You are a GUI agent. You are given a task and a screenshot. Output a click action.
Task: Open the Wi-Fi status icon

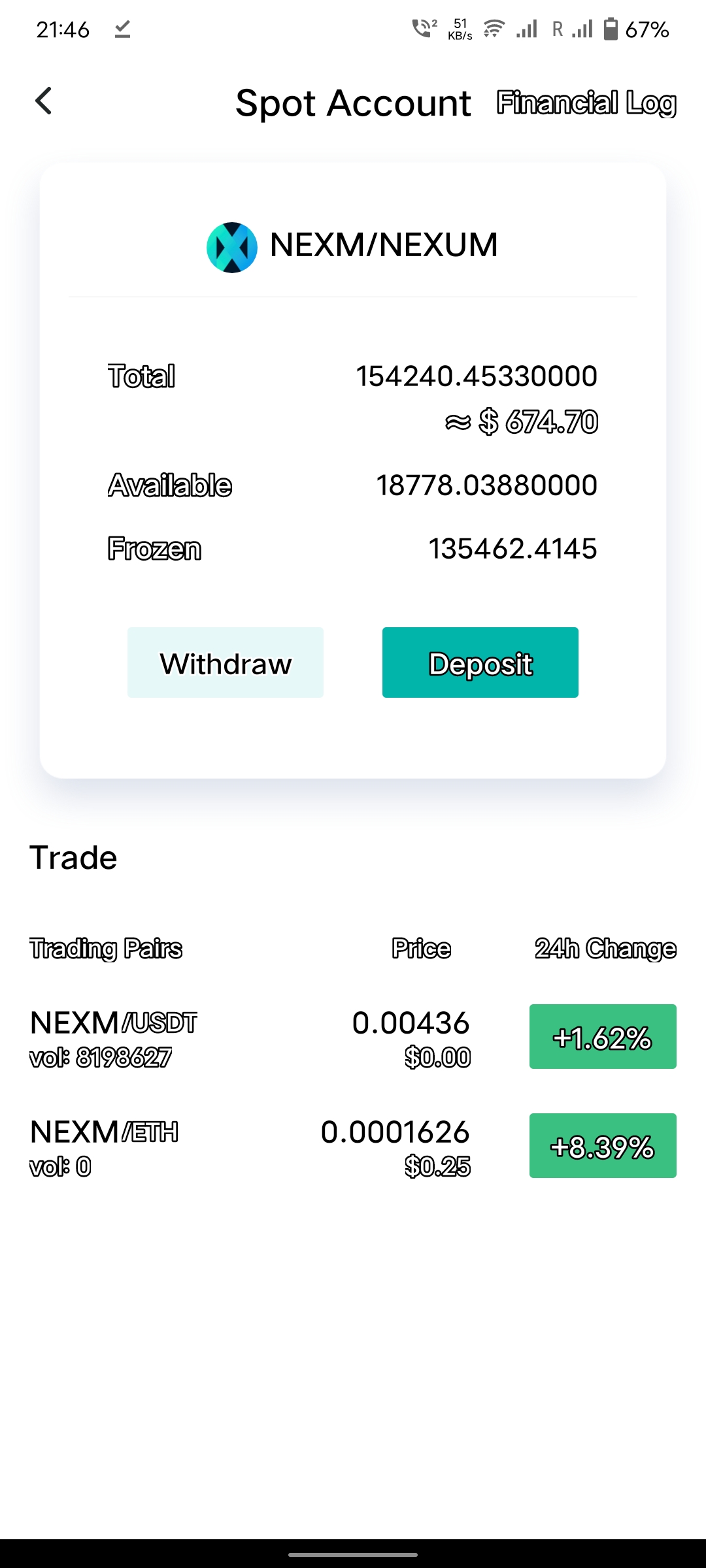[495, 28]
